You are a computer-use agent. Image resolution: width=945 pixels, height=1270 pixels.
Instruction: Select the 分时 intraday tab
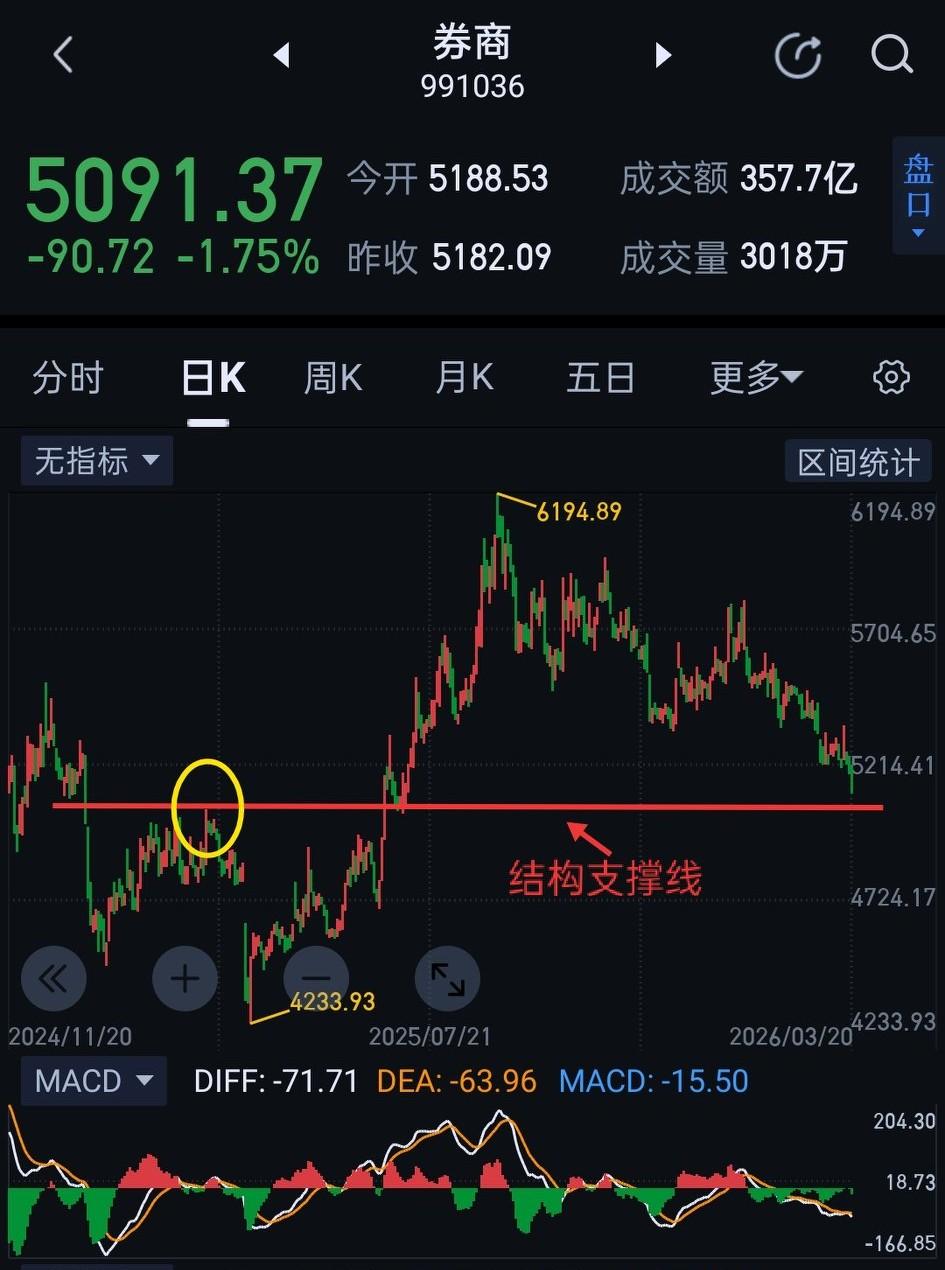coord(67,377)
